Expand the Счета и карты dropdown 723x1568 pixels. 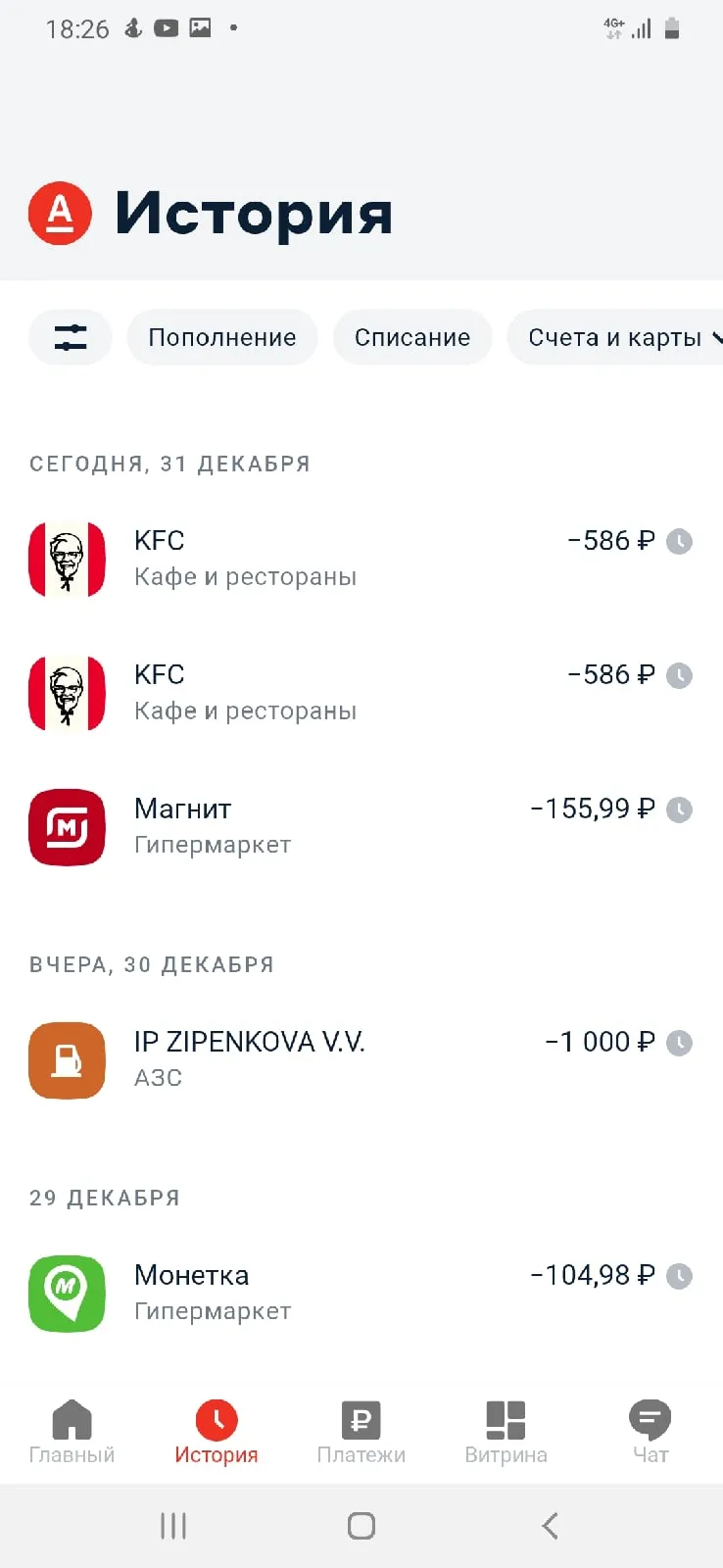(x=617, y=337)
